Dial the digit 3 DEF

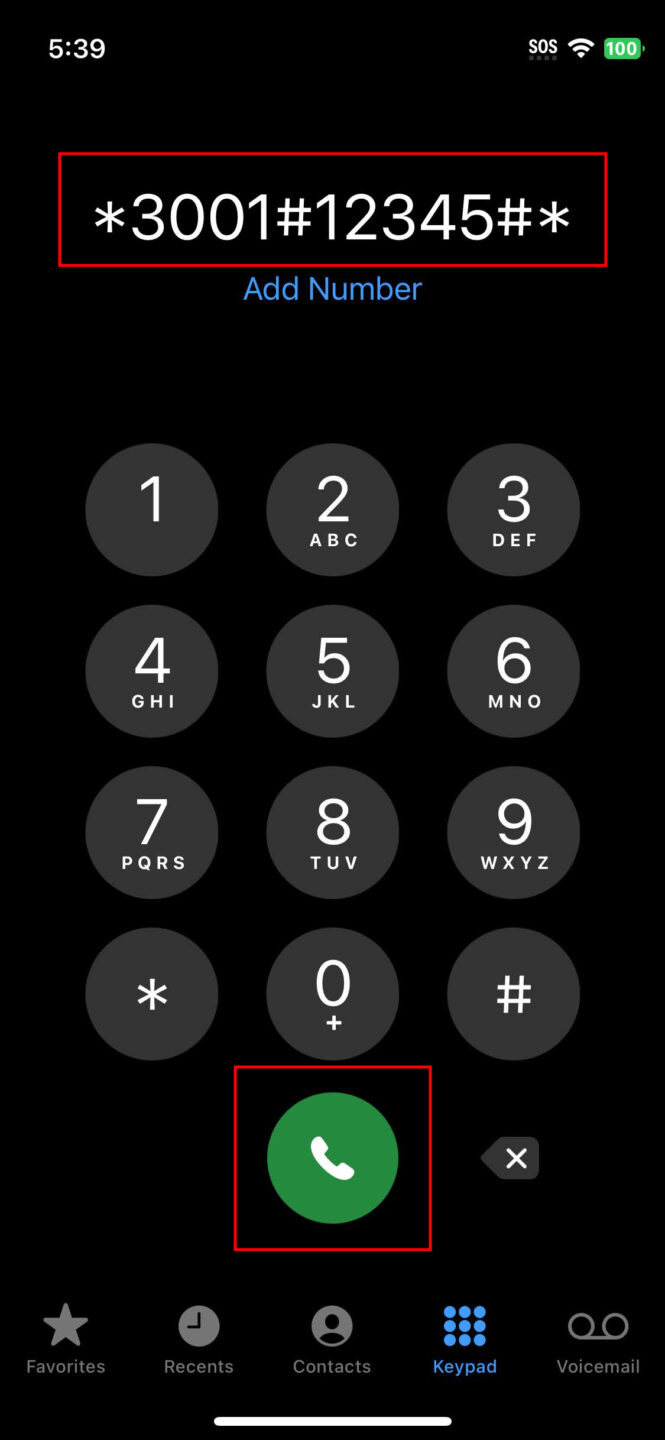[513, 510]
